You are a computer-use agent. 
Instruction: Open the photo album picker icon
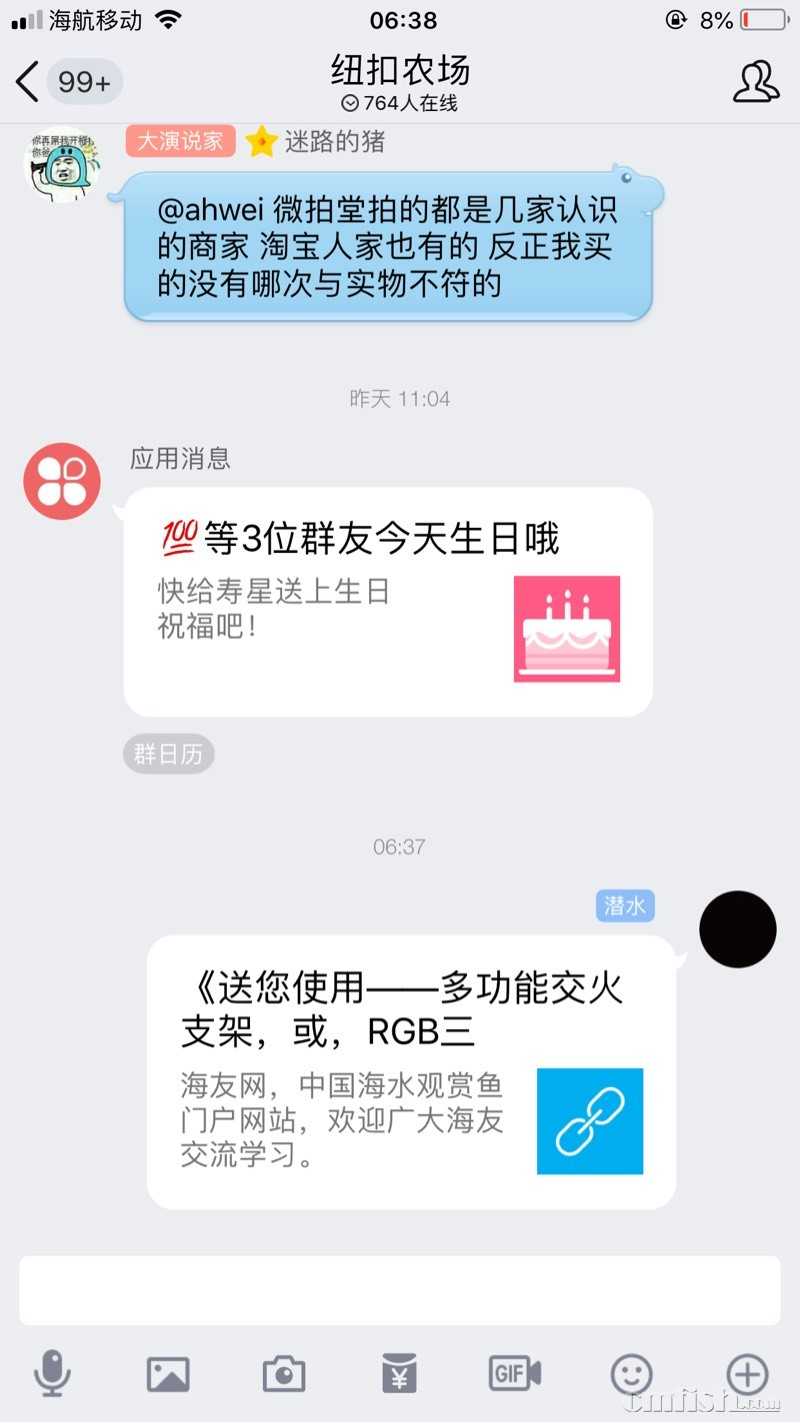pyautogui.click(x=168, y=1373)
